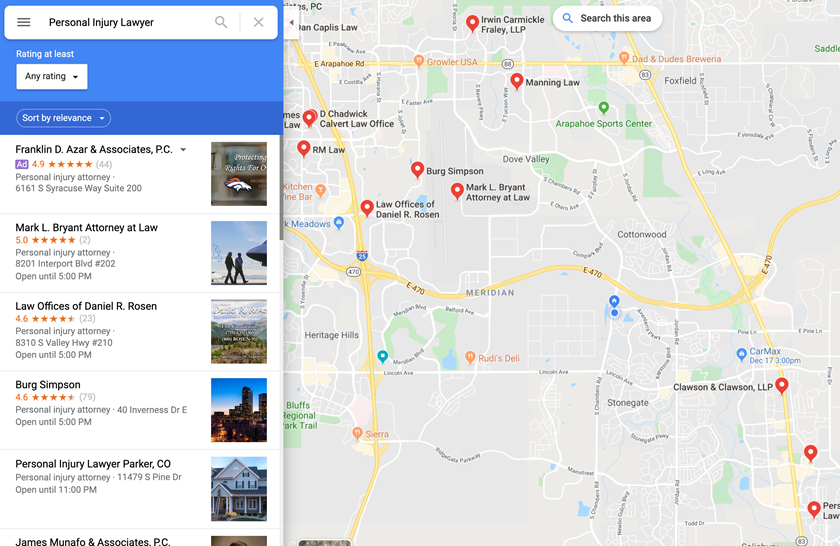Tap the Arapahoe Sports Center marker
The width and height of the screenshot is (840, 546).
point(603,107)
